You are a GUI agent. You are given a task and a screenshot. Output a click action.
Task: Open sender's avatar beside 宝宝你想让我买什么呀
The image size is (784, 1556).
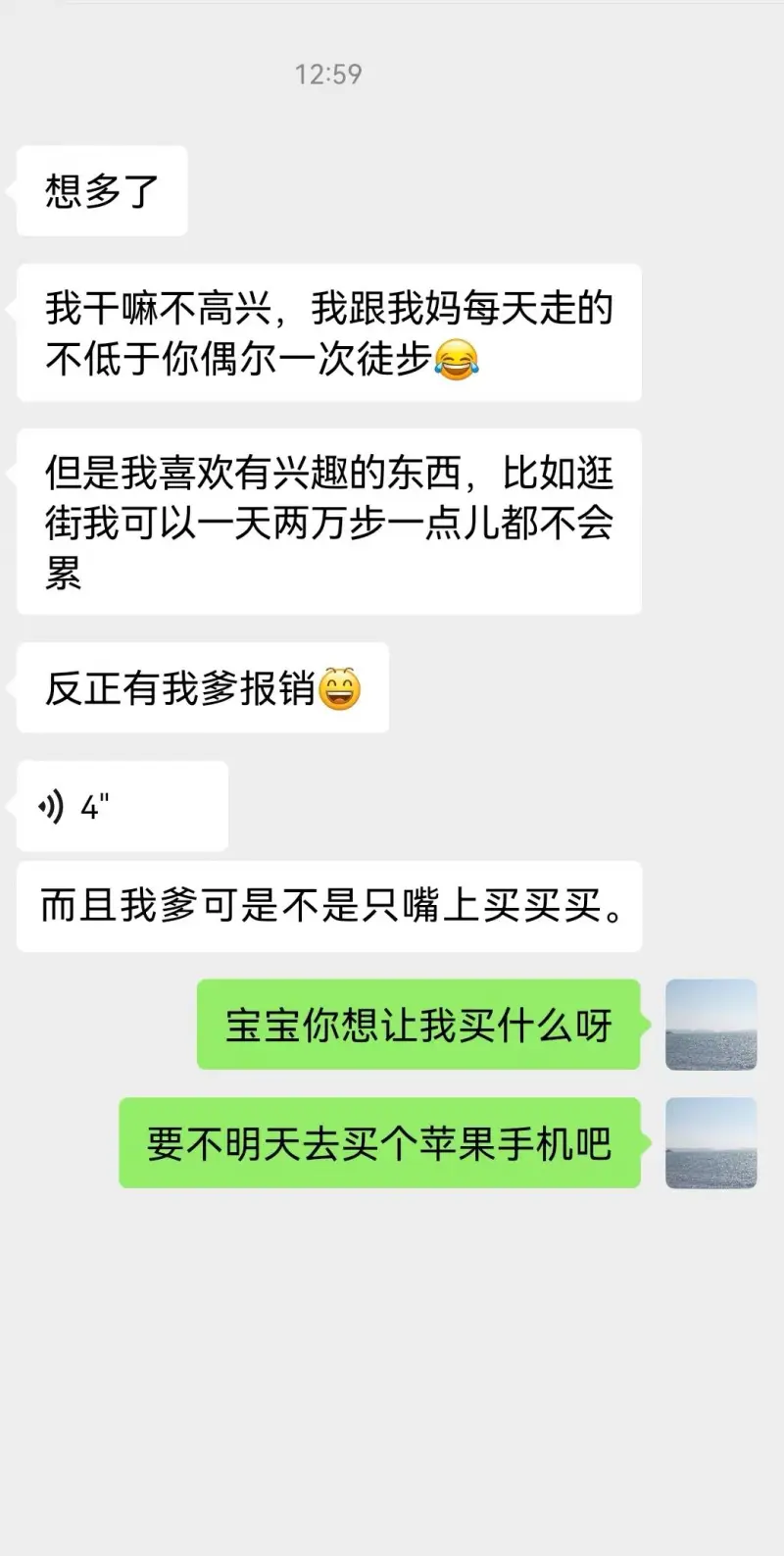click(710, 1025)
